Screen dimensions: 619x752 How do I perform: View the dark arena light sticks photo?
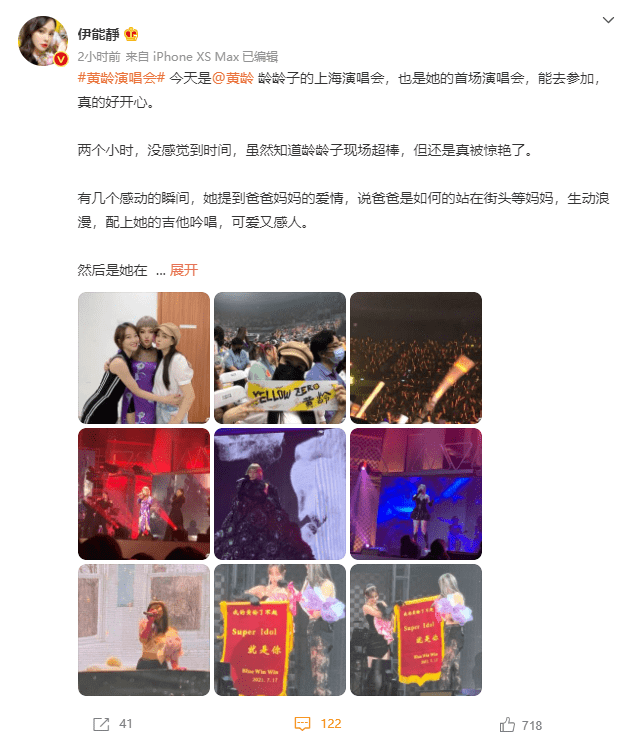[416, 357]
